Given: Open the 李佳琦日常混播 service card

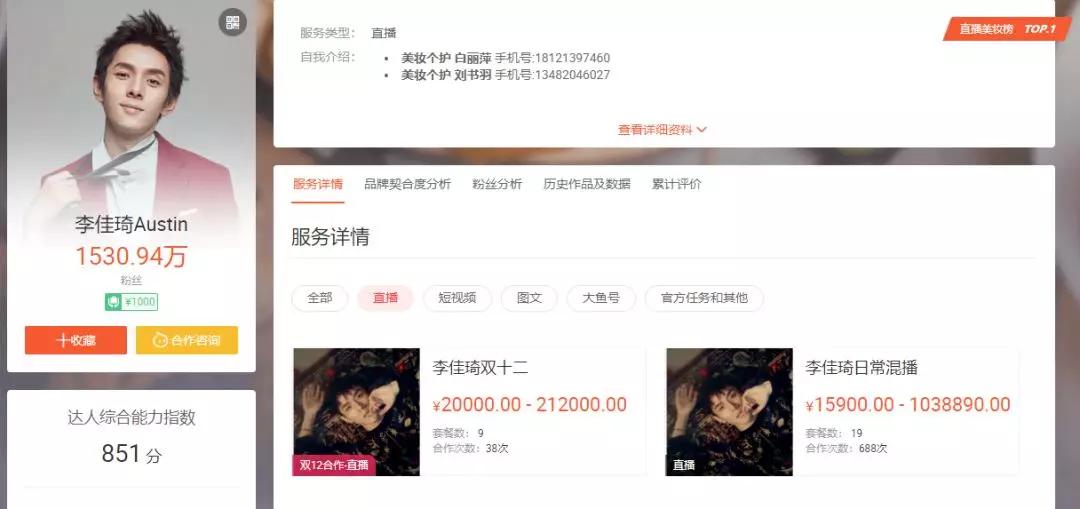Looking at the screenshot, I should [842, 411].
